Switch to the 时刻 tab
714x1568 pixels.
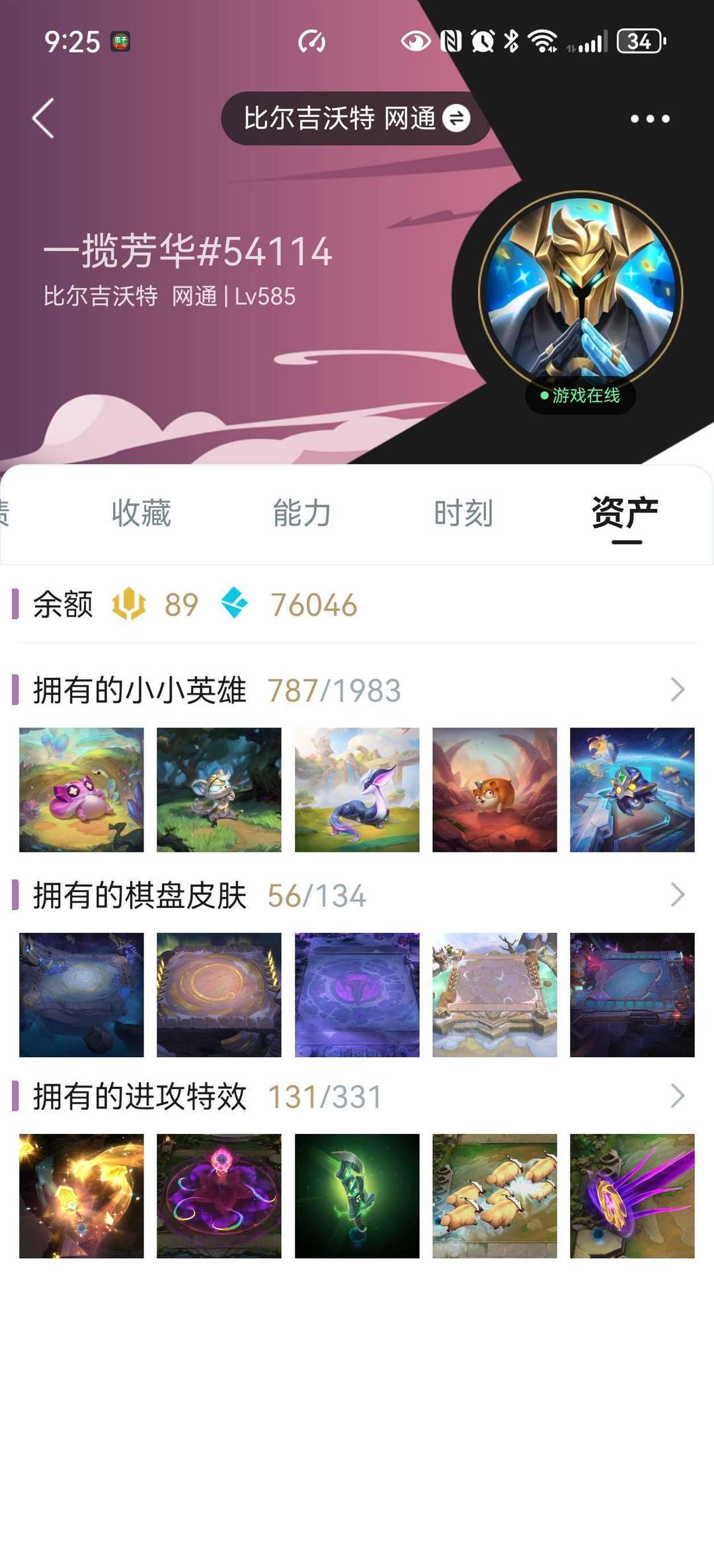[x=463, y=513]
